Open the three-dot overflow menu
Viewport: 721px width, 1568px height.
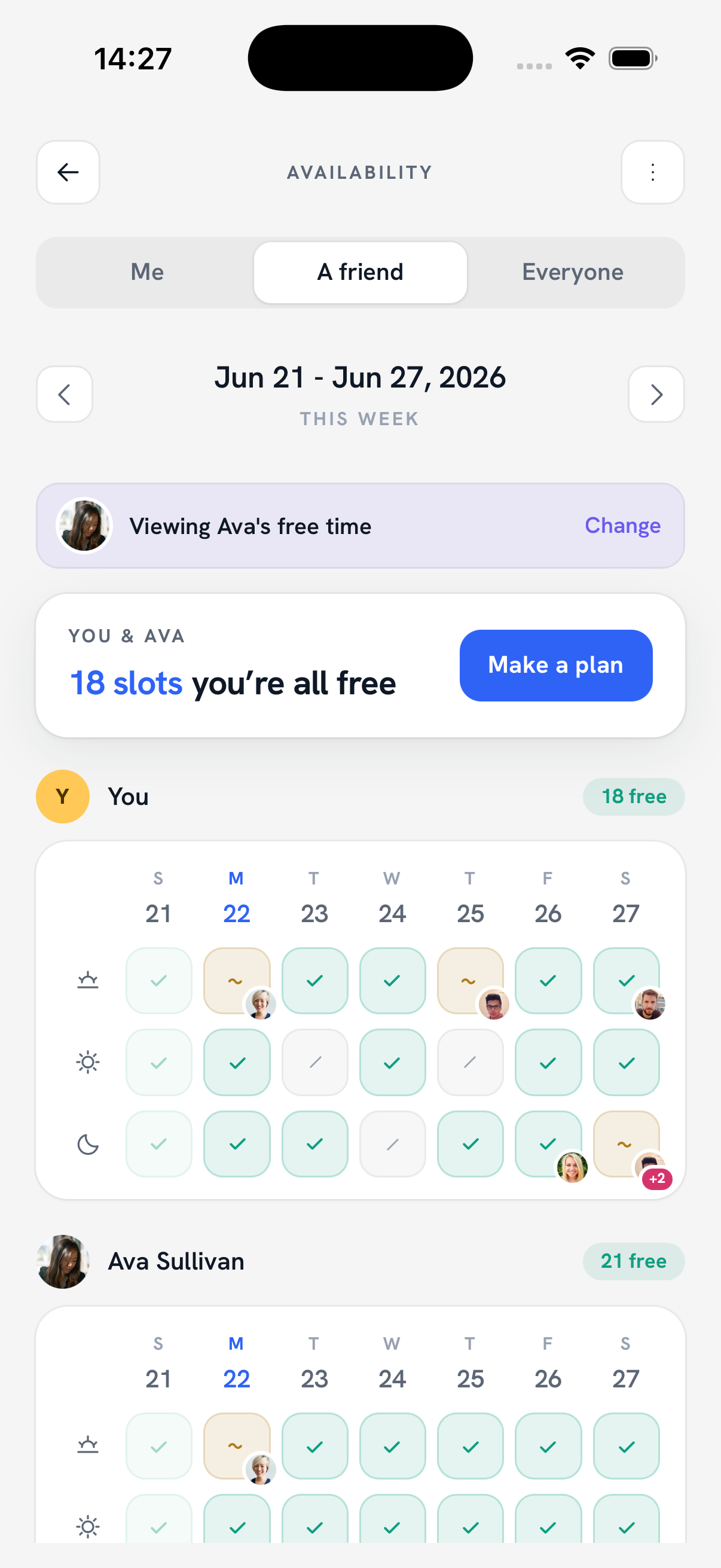[652, 172]
